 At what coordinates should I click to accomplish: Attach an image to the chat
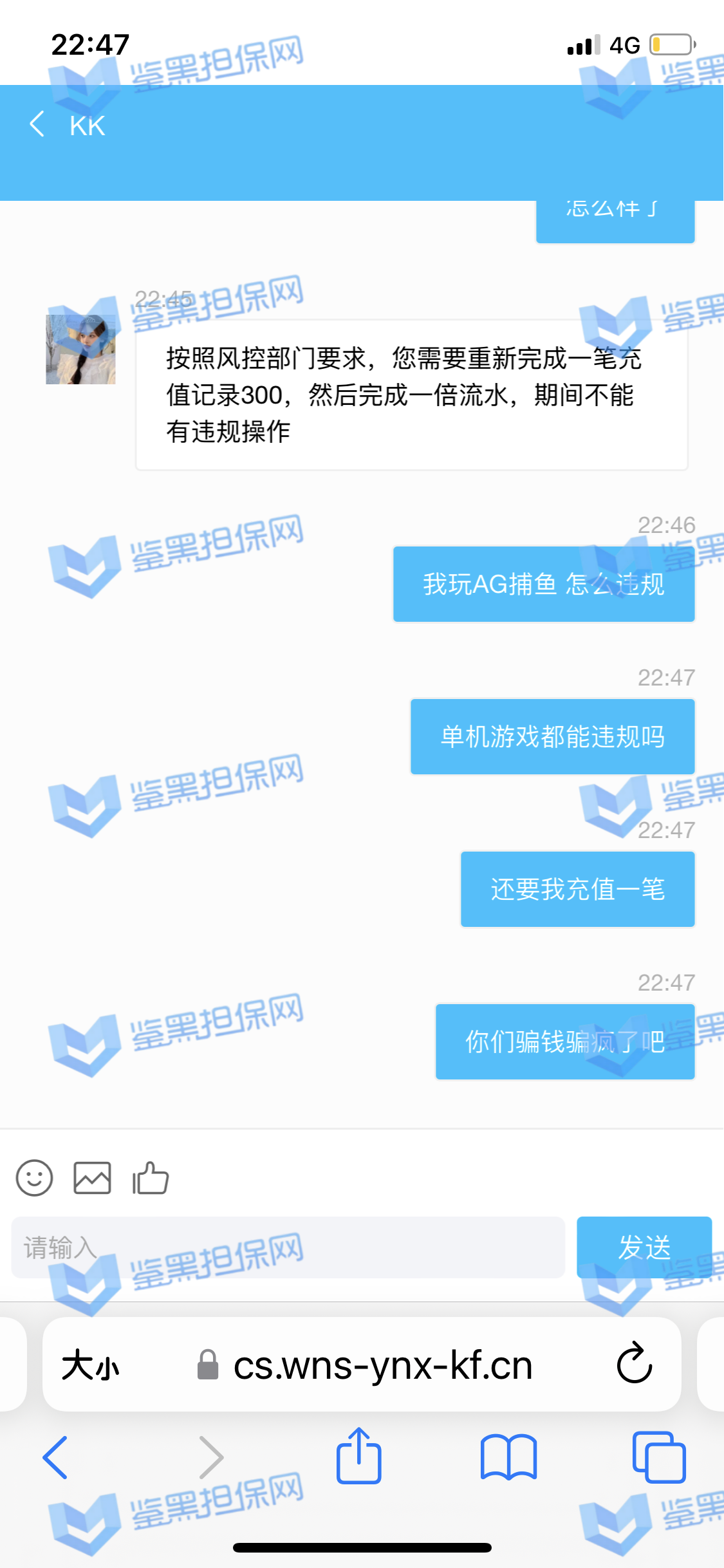tap(92, 1178)
